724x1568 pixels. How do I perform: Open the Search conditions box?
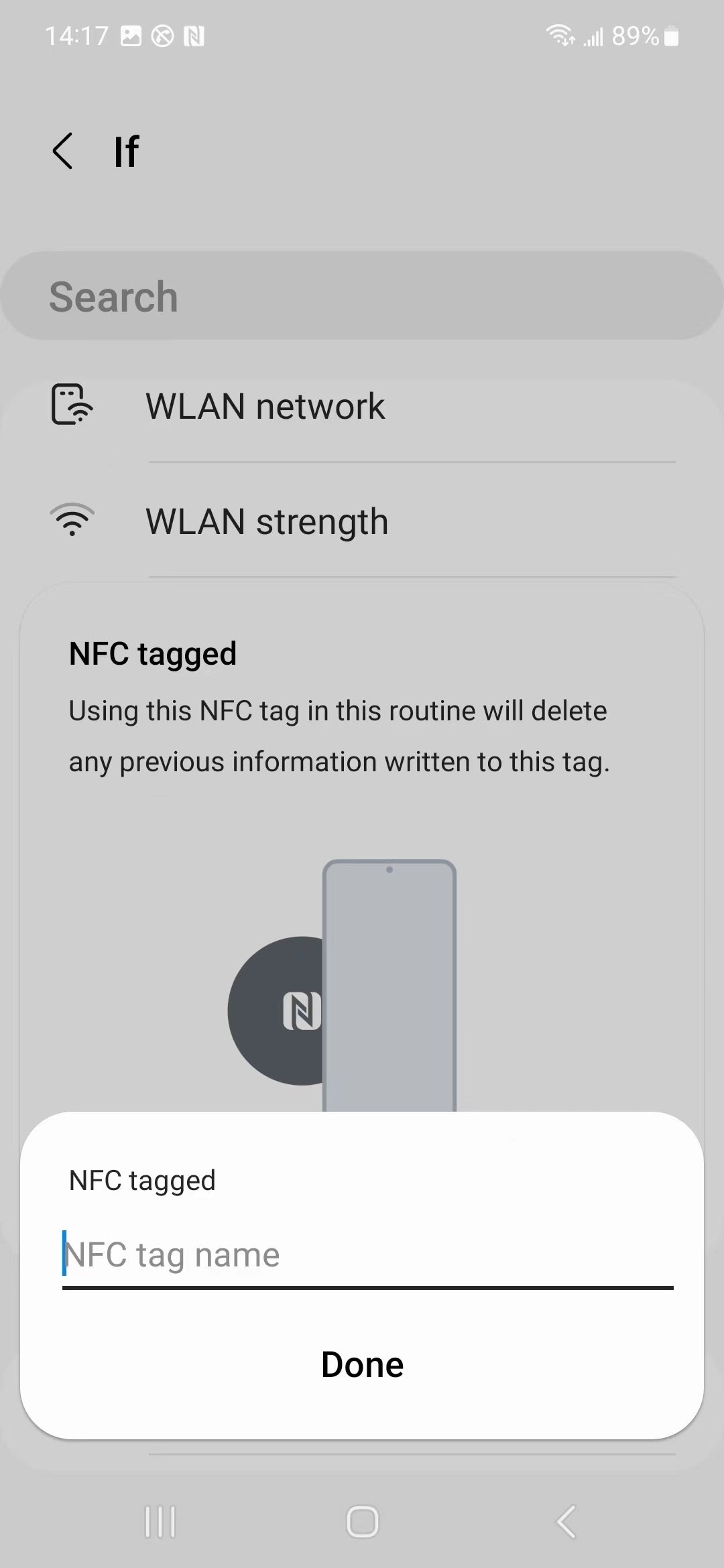pyautogui.click(x=362, y=296)
